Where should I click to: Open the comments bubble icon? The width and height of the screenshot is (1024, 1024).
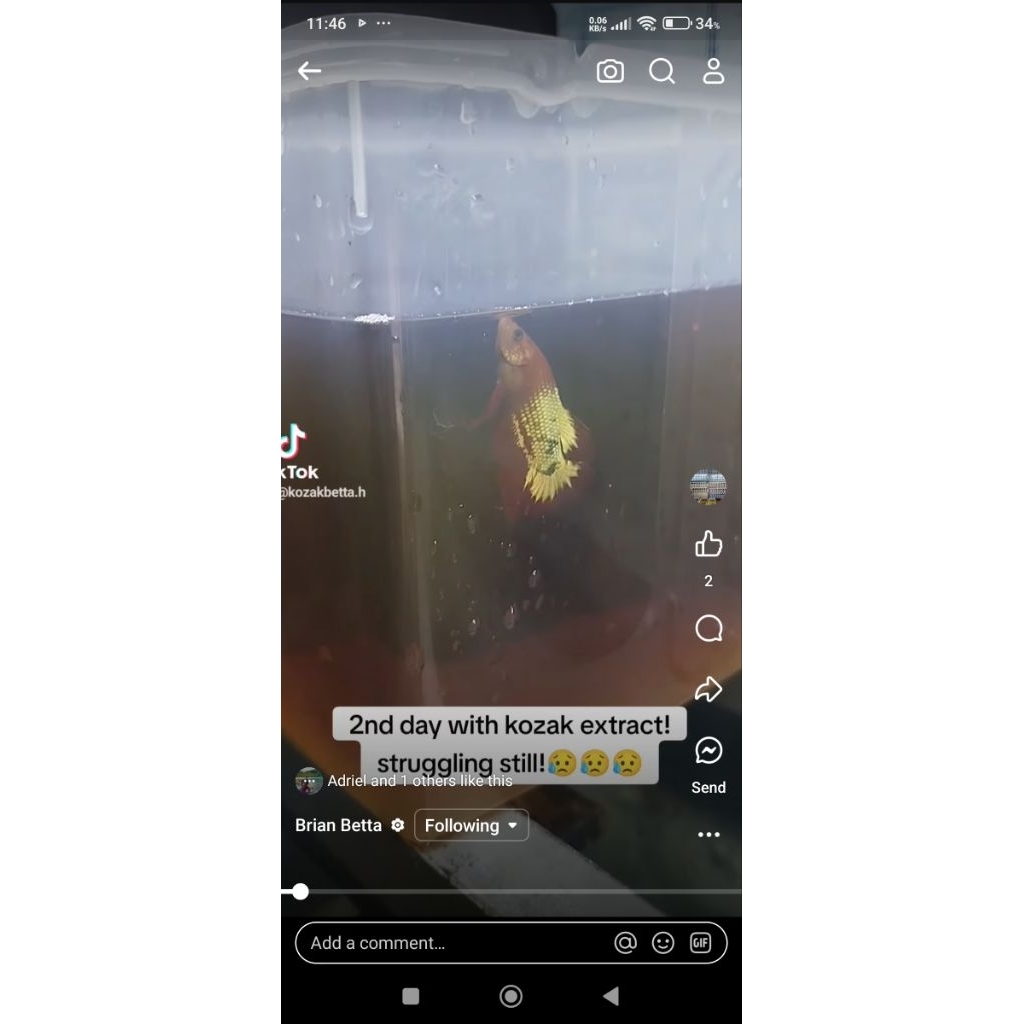[x=709, y=628]
